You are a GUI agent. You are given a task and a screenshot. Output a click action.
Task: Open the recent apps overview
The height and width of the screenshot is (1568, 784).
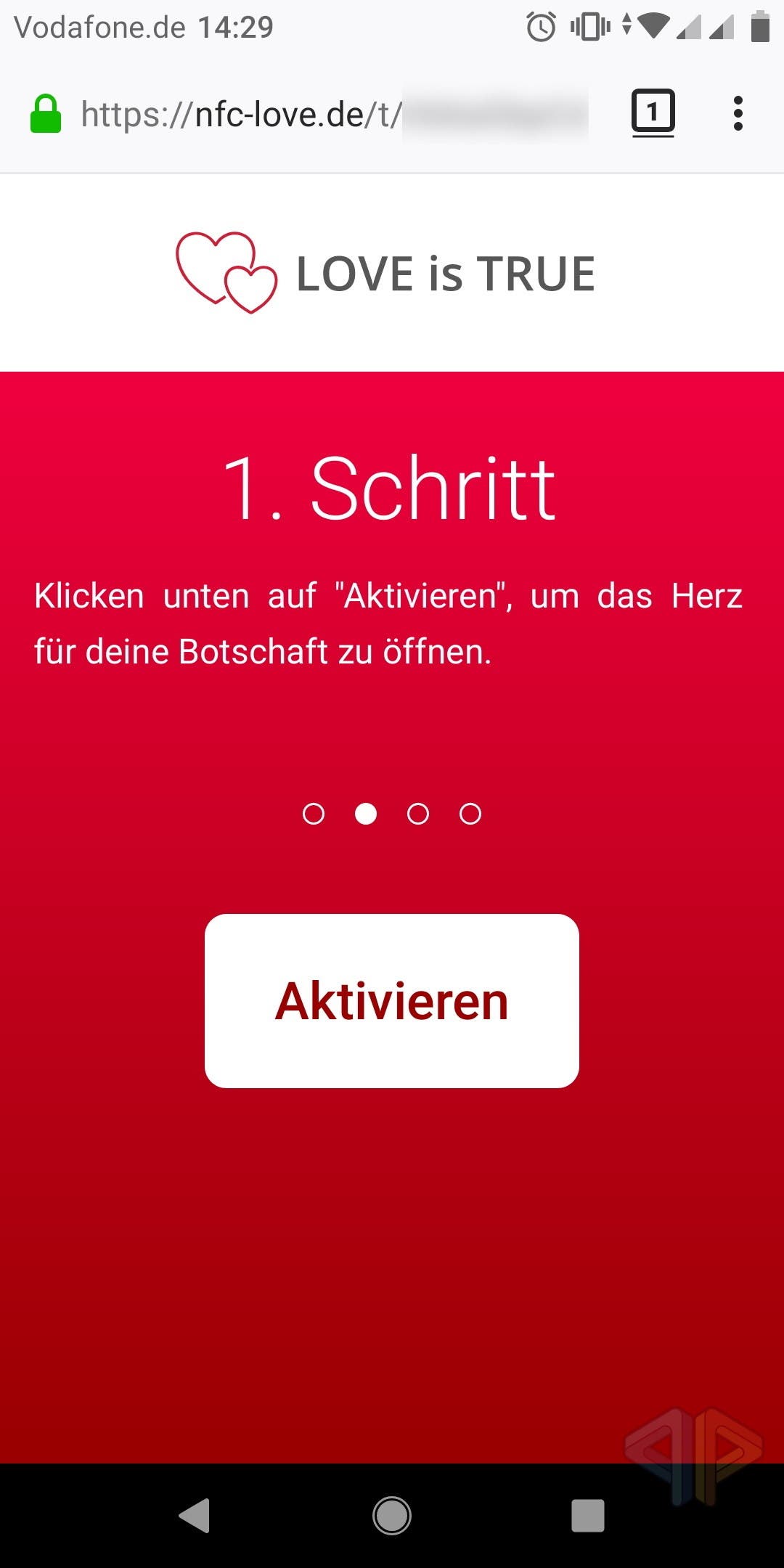click(x=588, y=1516)
